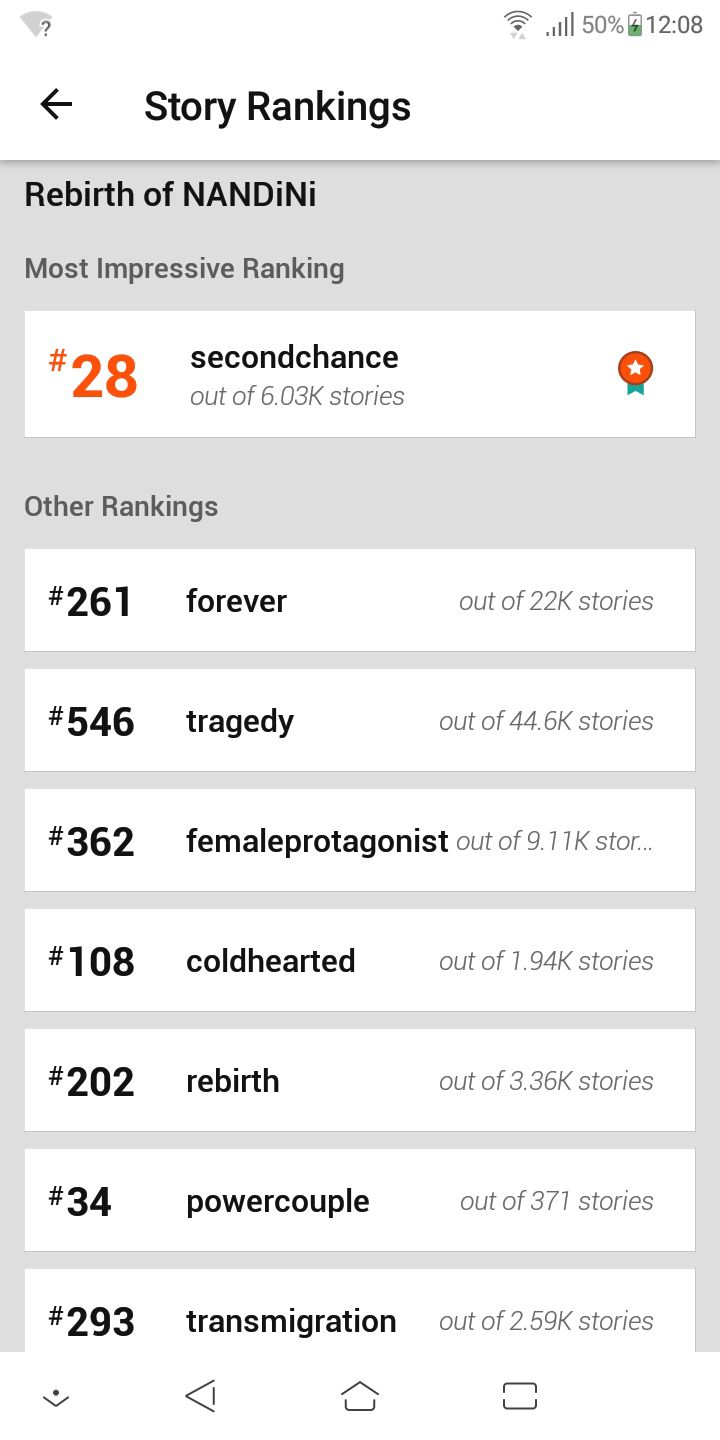Open the coldhearted ranking row
The image size is (720, 1440).
pyautogui.click(x=360, y=960)
